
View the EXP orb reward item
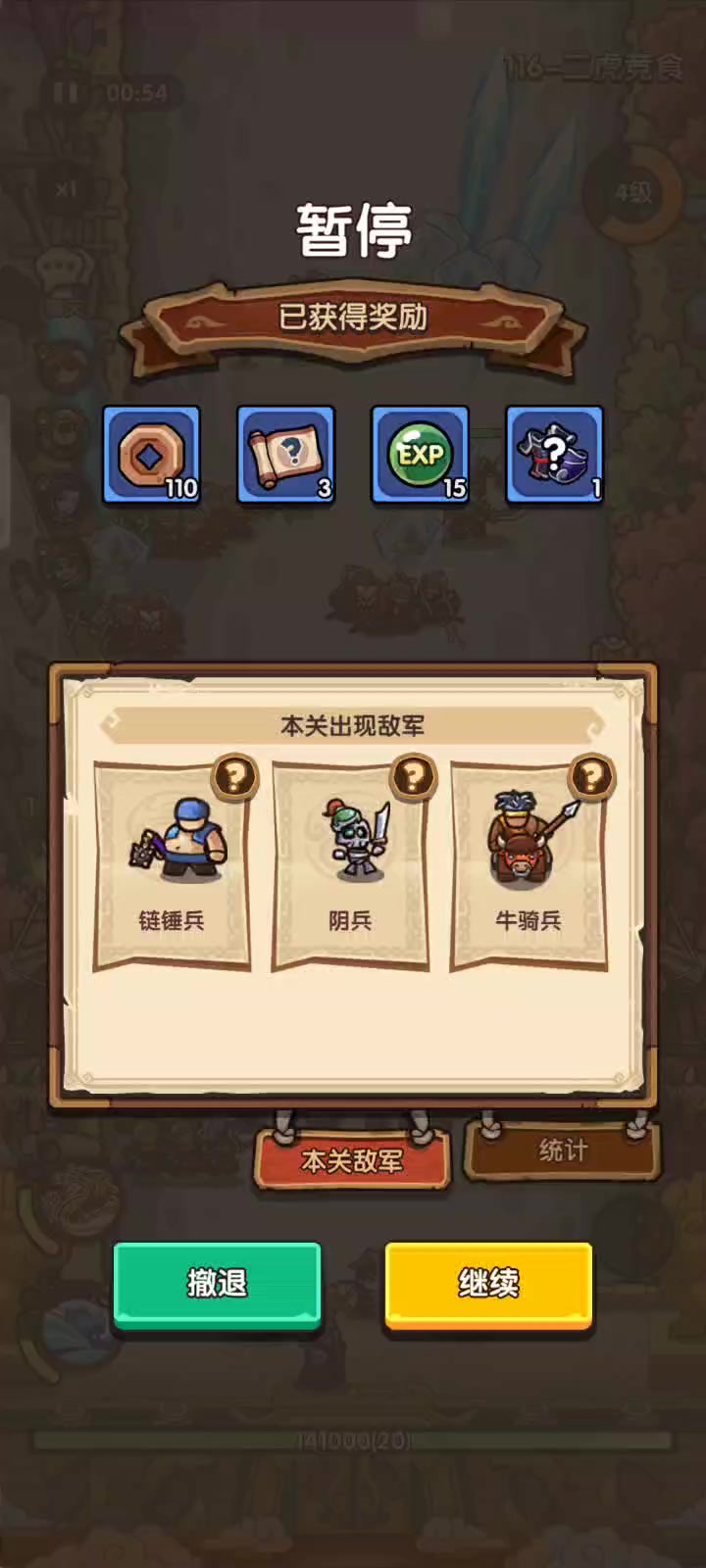pos(420,456)
